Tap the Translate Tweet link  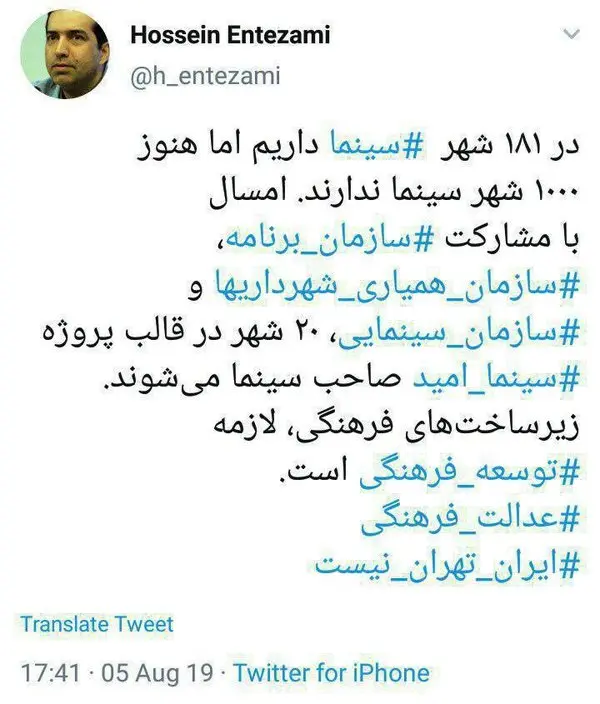click(97, 624)
